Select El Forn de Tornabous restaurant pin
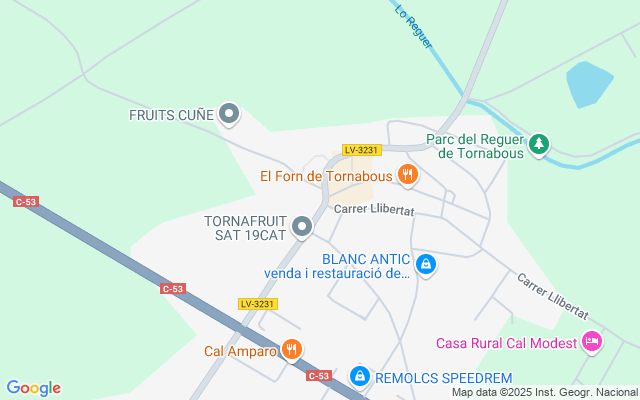 coord(407,176)
